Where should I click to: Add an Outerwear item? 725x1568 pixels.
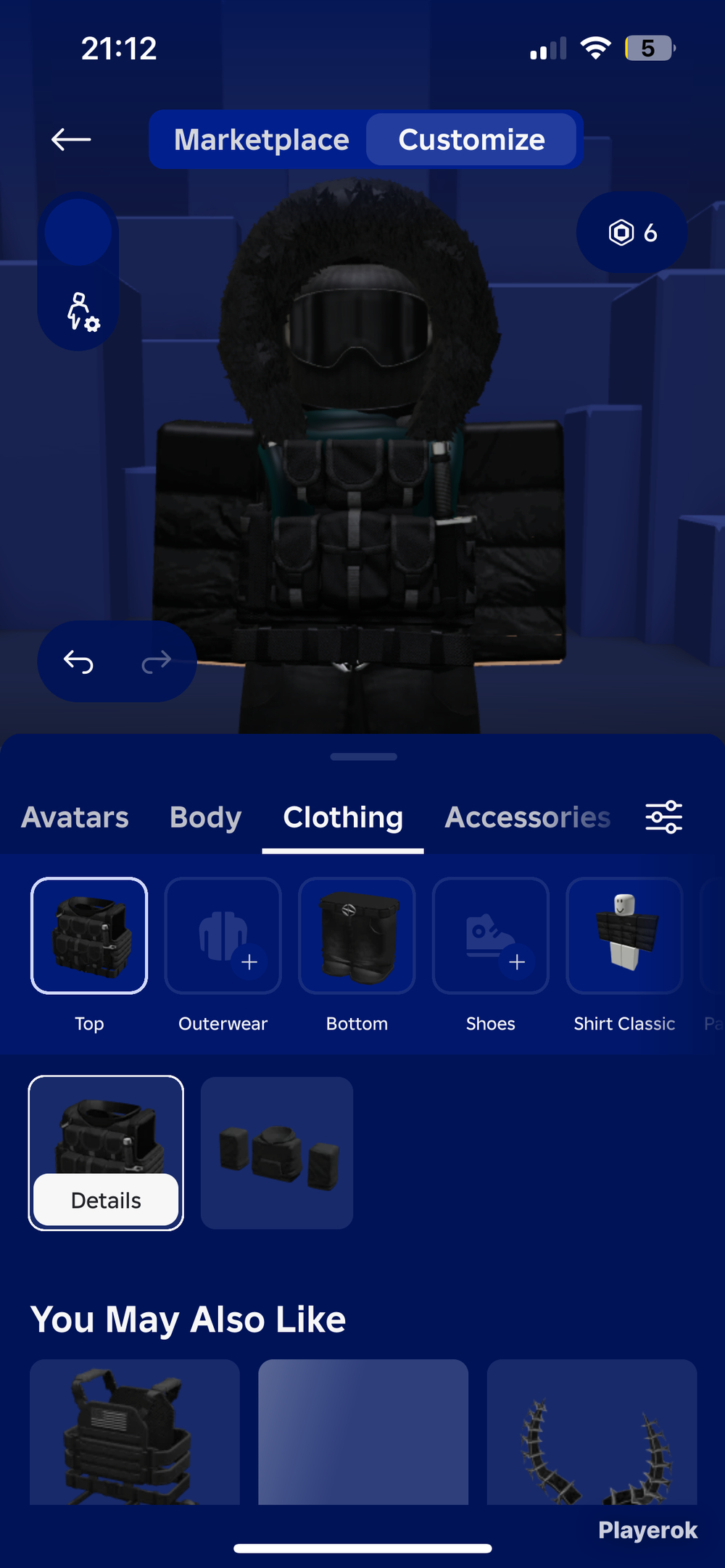223,935
